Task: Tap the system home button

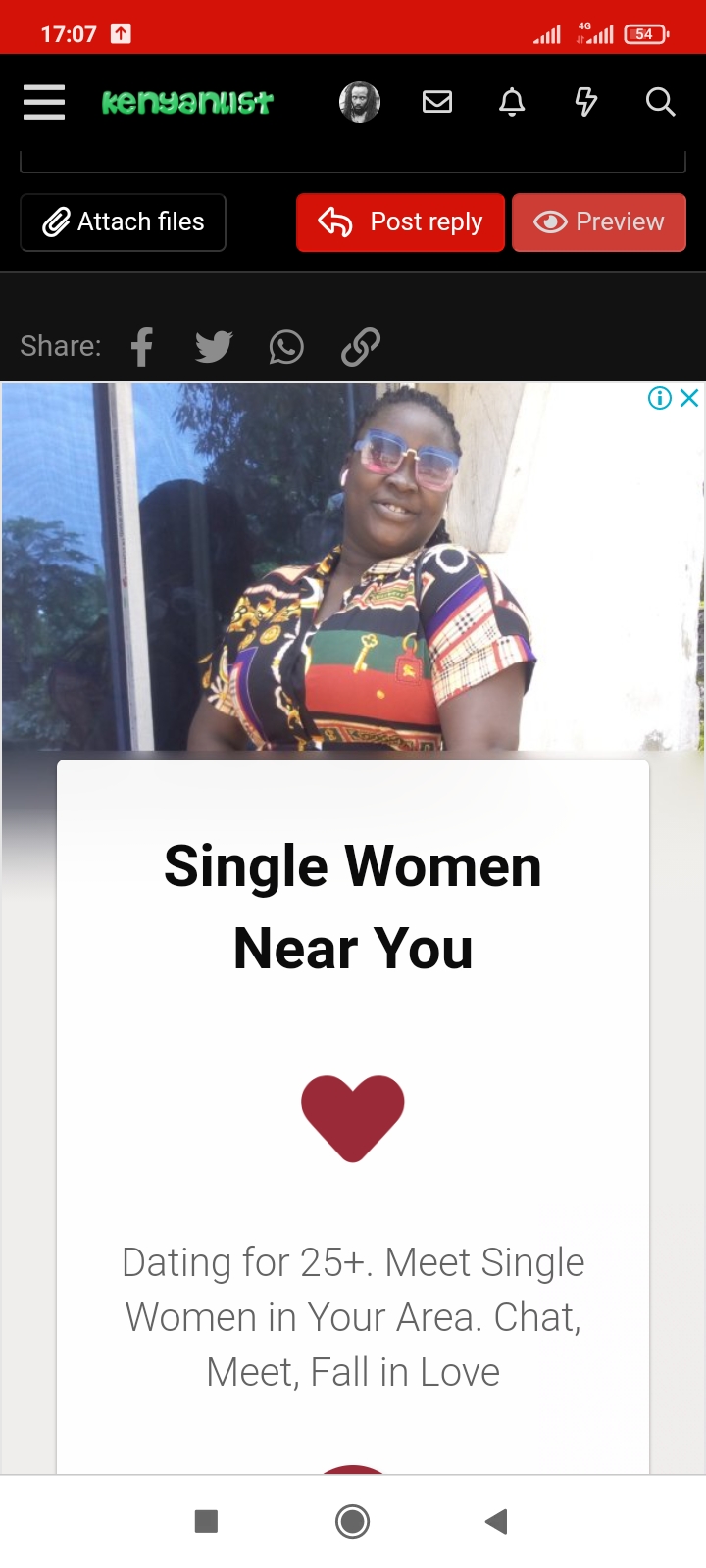Action: [x=353, y=1521]
